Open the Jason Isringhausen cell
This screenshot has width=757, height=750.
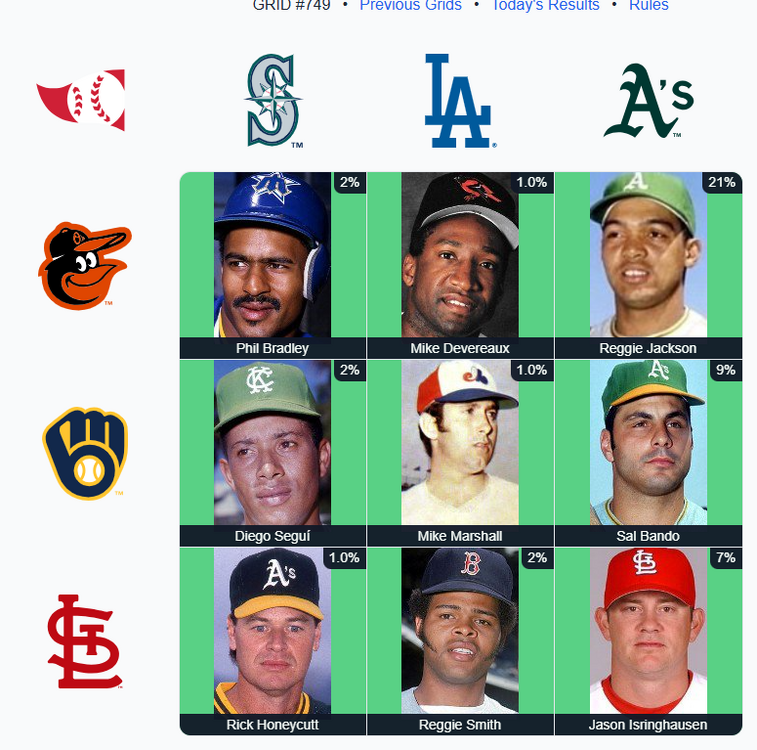pyautogui.click(x=648, y=640)
